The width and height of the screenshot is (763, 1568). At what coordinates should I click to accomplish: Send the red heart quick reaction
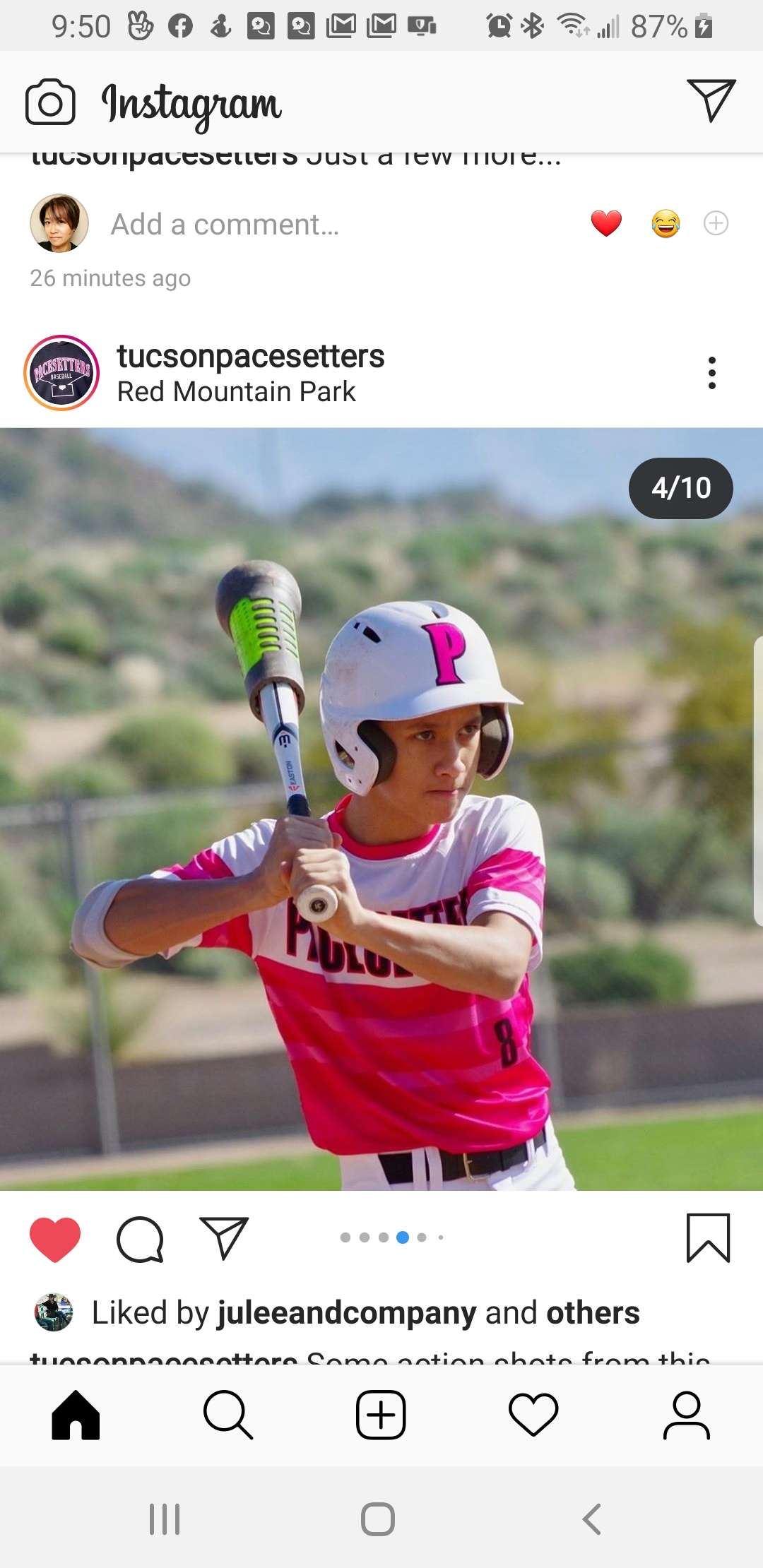point(606,224)
